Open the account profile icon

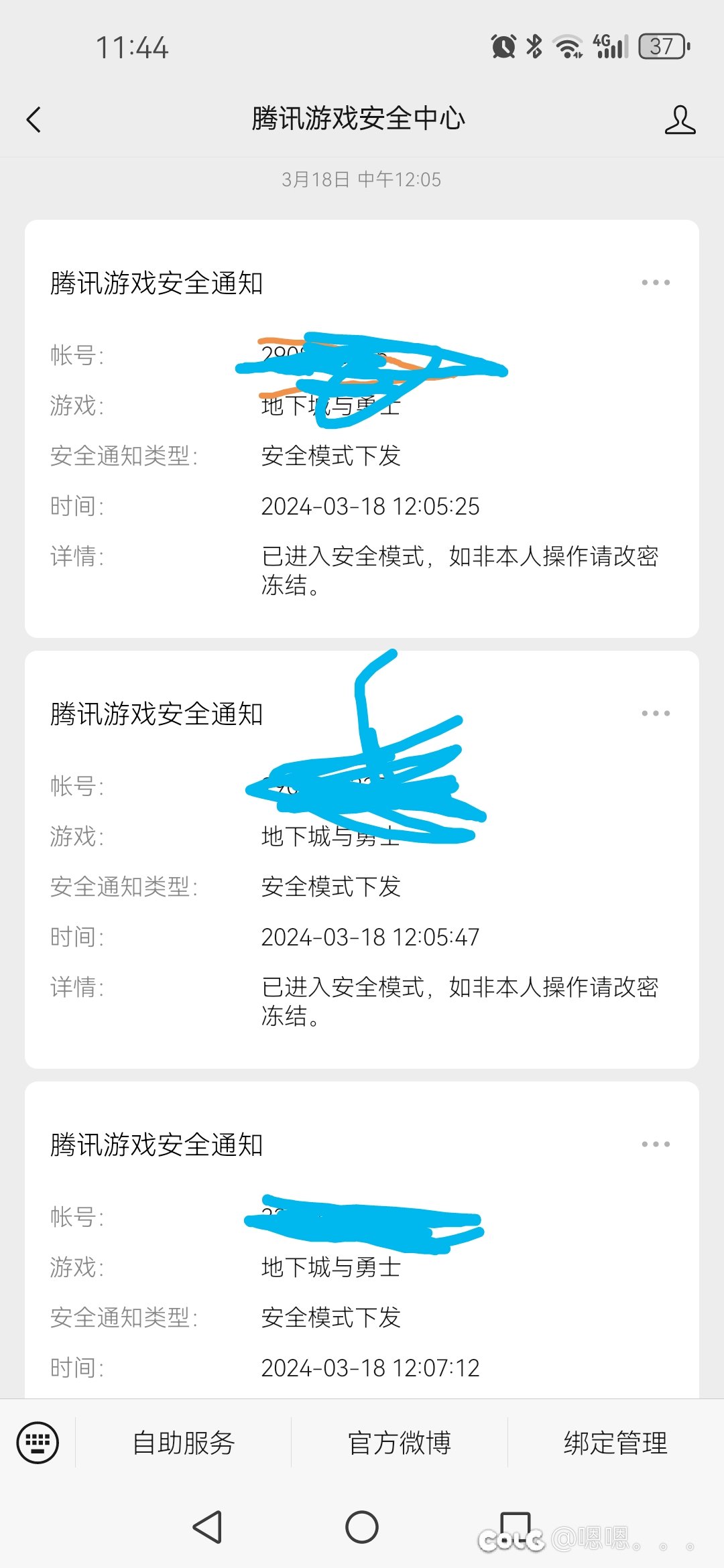pyautogui.click(x=680, y=119)
